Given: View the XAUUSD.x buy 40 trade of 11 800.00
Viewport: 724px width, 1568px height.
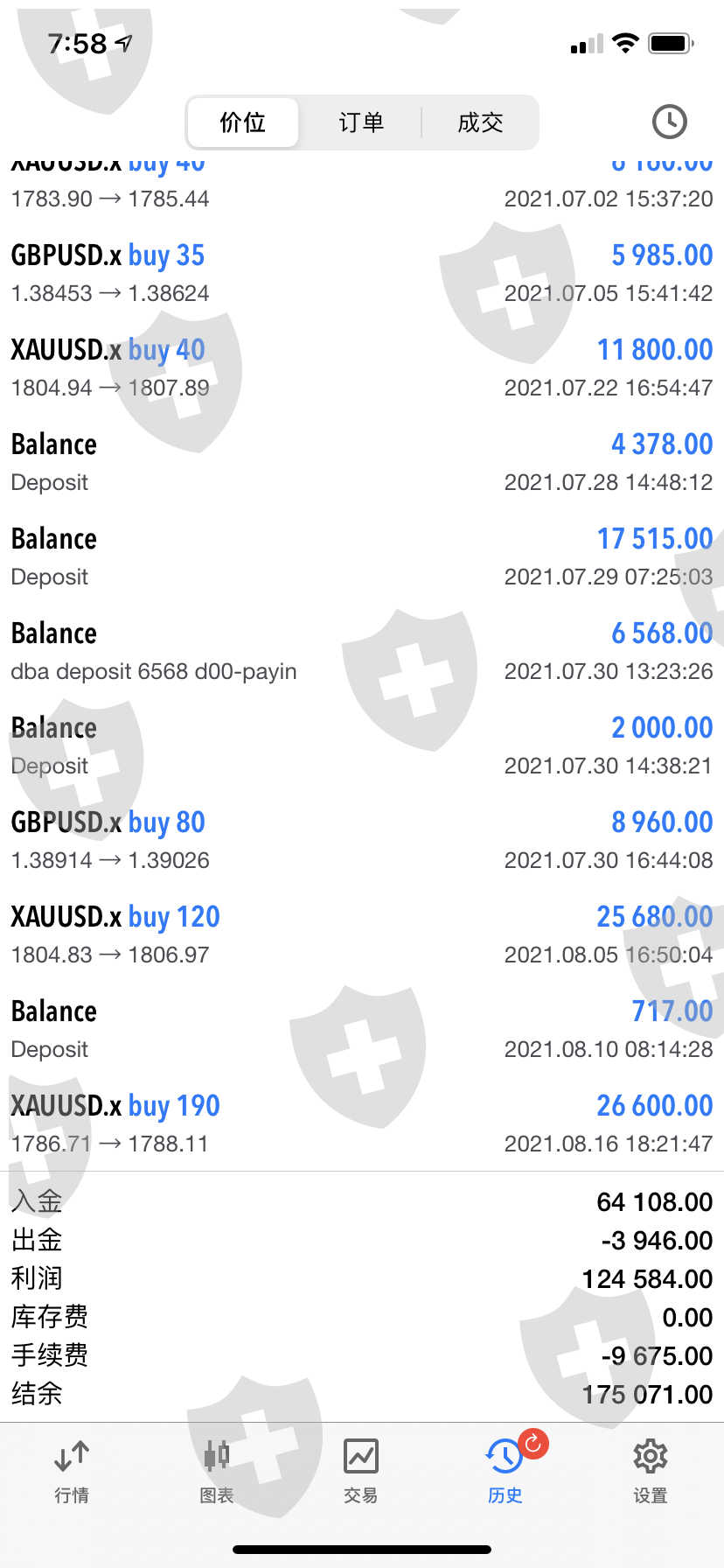Looking at the screenshot, I should click(x=362, y=367).
